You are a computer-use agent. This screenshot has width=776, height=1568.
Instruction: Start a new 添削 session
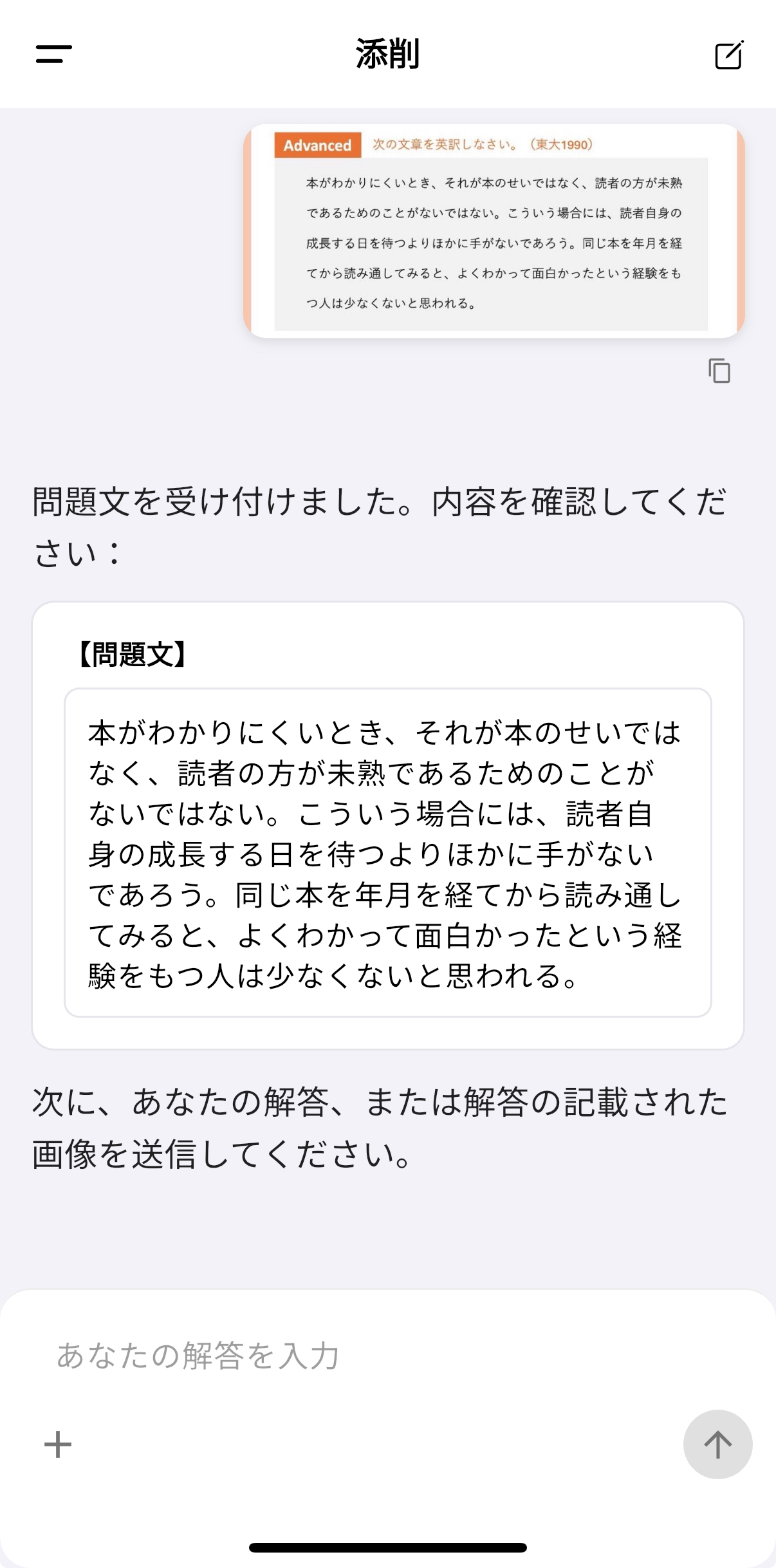click(729, 55)
